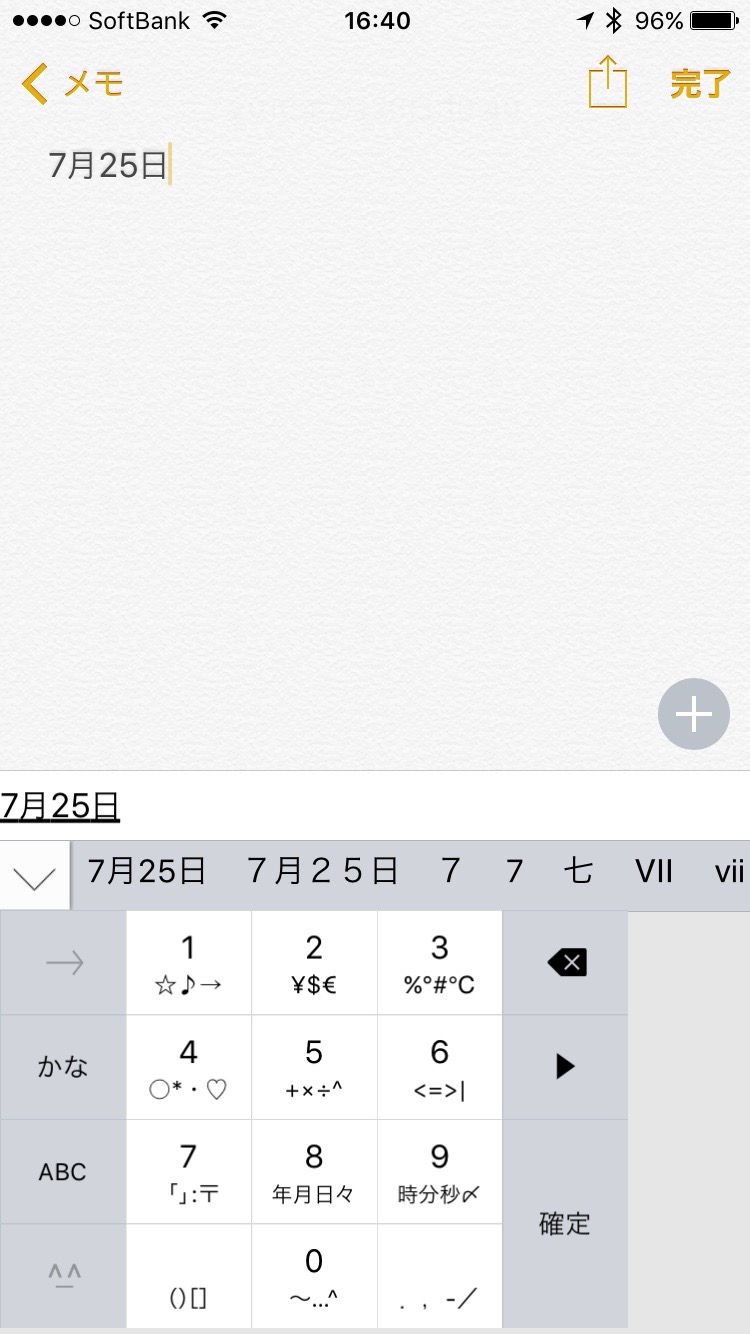Move the cursor right with the arrow key
Screen dimensions: 750x1334
pos(565,1067)
